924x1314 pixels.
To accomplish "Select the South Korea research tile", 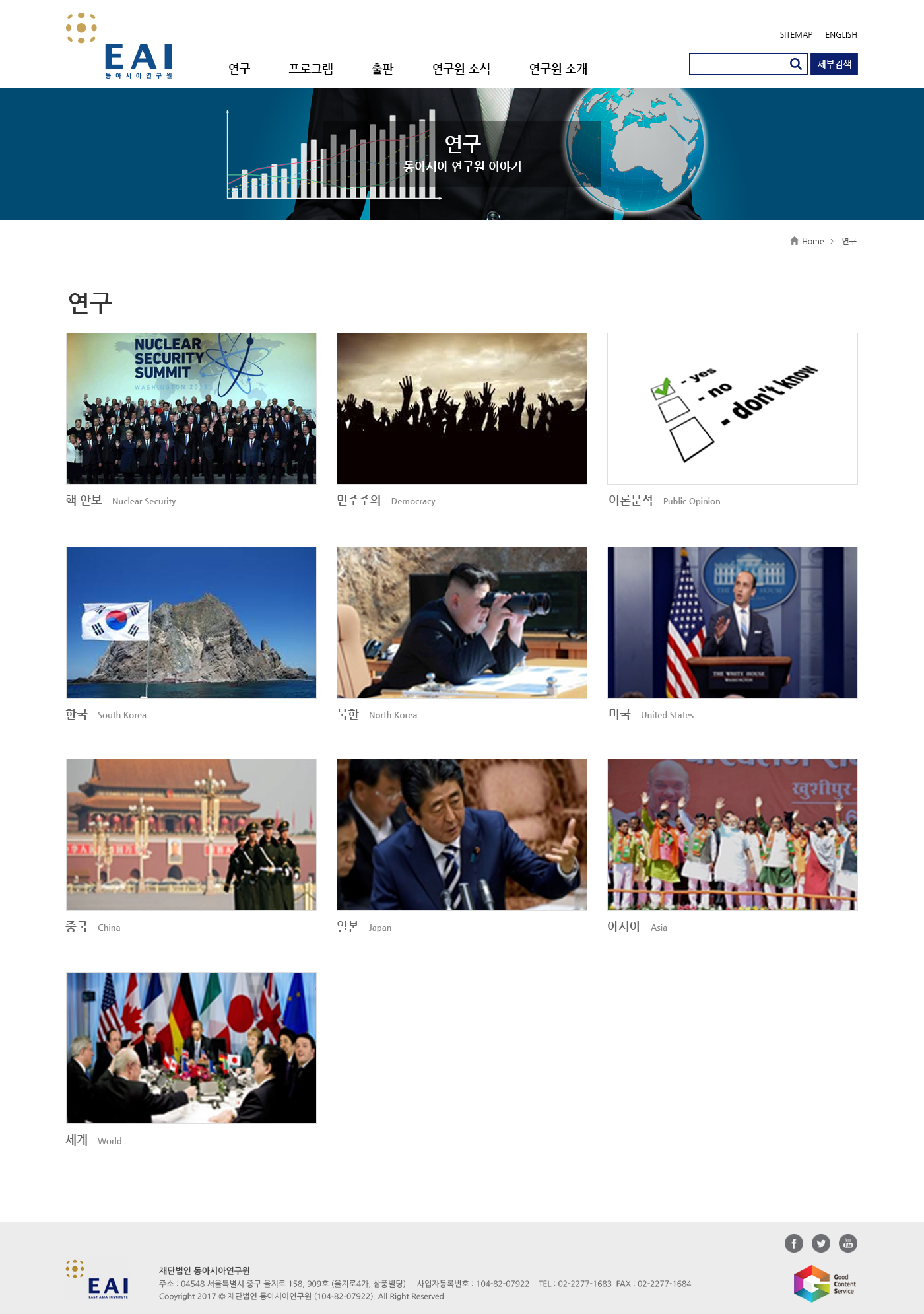I will coord(191,623).
